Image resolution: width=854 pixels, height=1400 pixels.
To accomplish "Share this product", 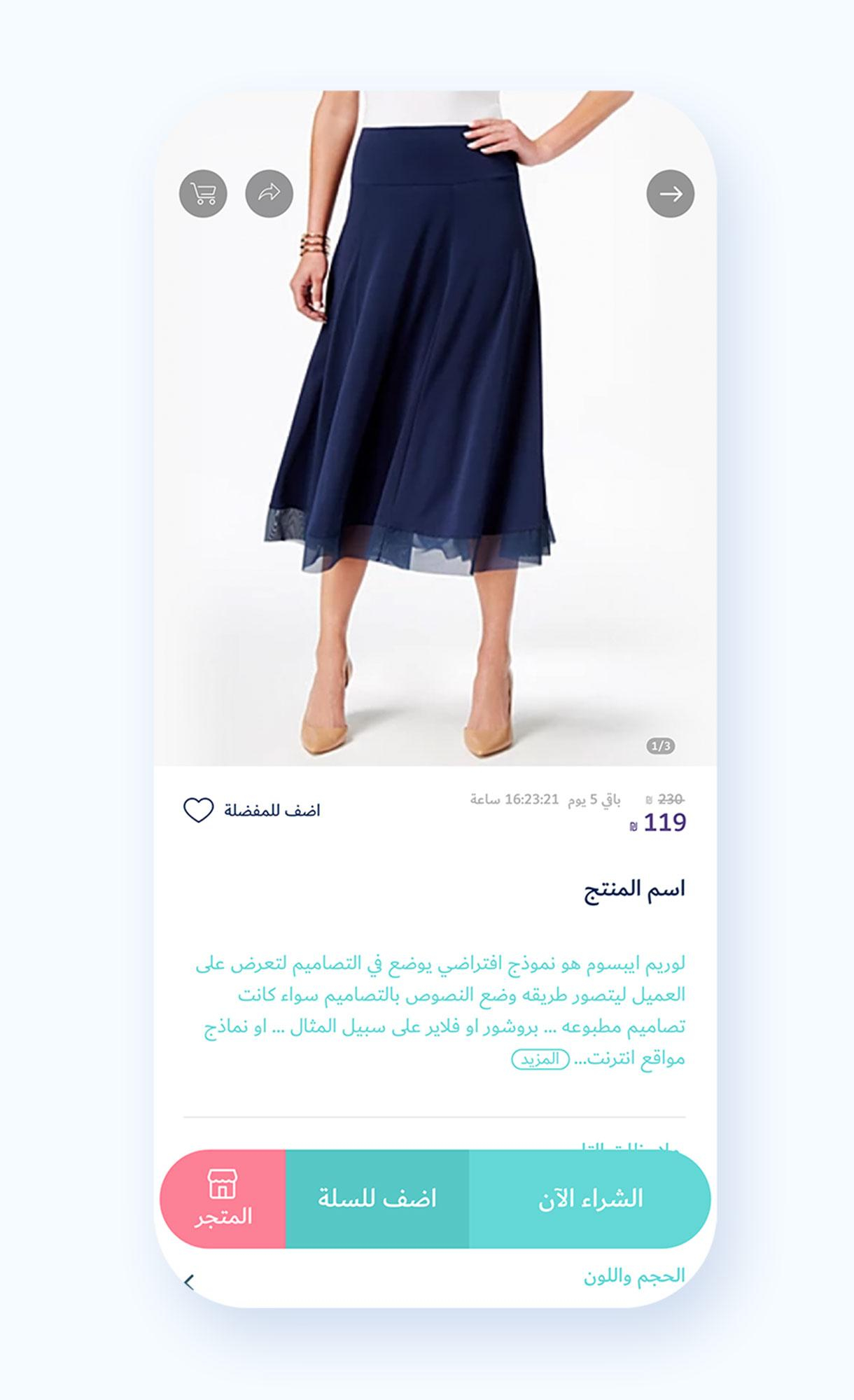I will [x=269, y=193].
